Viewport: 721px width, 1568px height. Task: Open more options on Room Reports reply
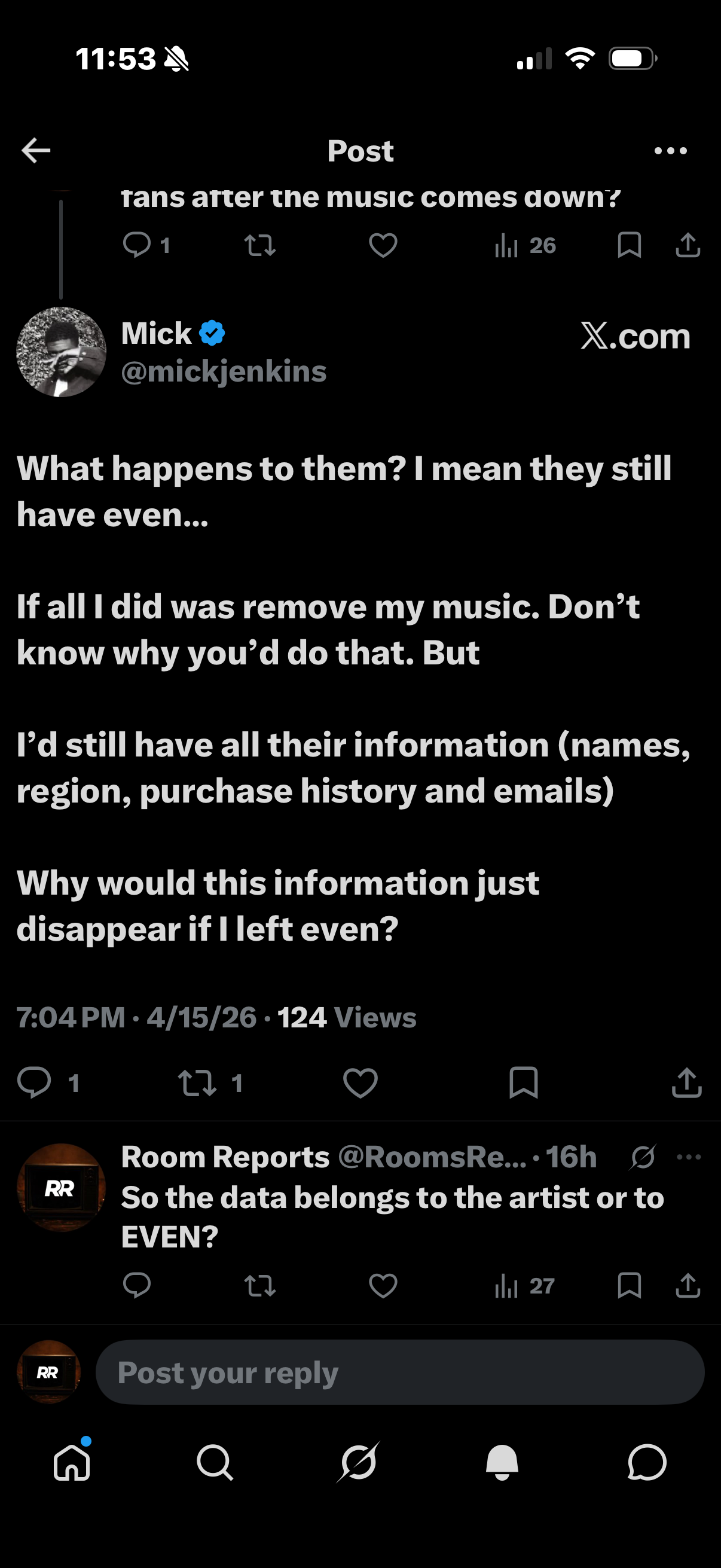(x=689, y=1157)
